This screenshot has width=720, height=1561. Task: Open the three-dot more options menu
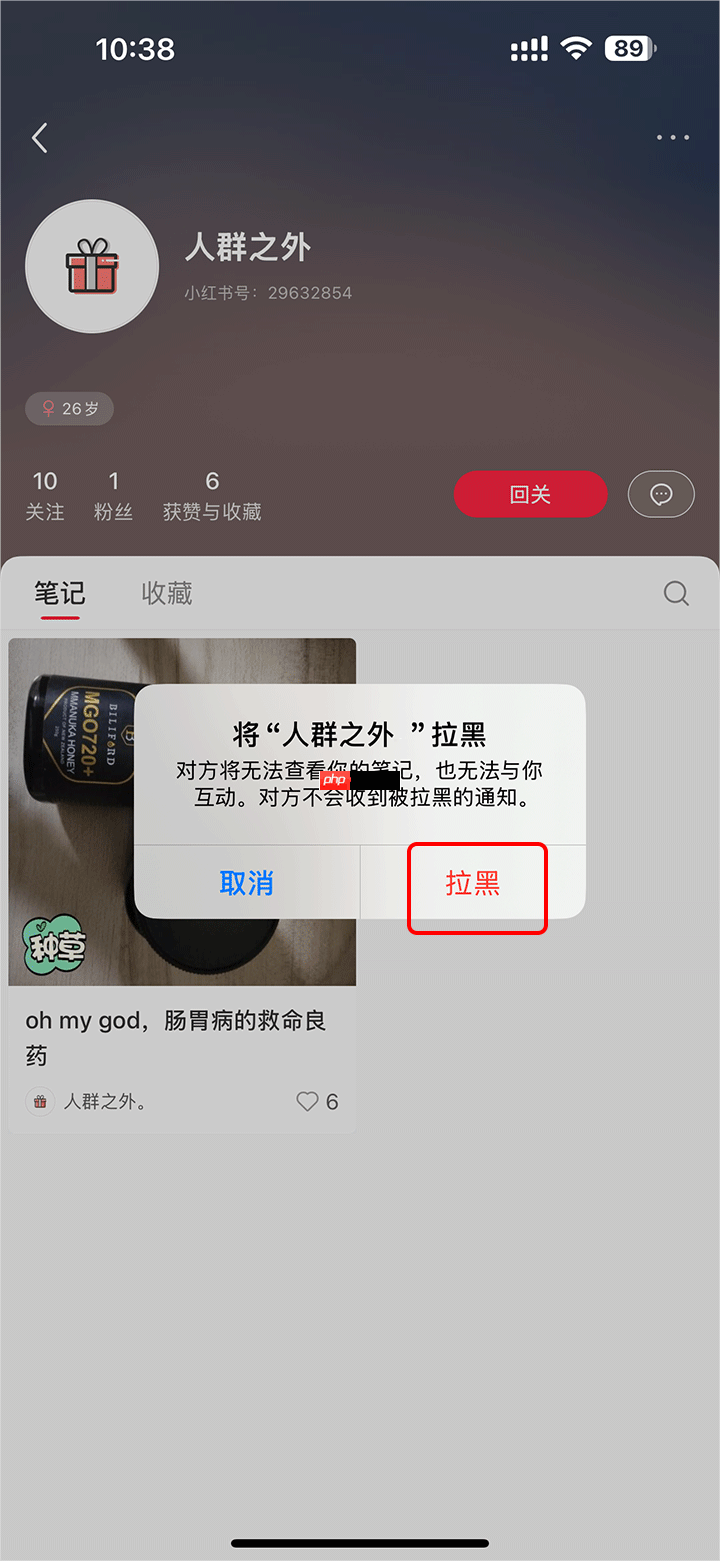tap(672, 137)
